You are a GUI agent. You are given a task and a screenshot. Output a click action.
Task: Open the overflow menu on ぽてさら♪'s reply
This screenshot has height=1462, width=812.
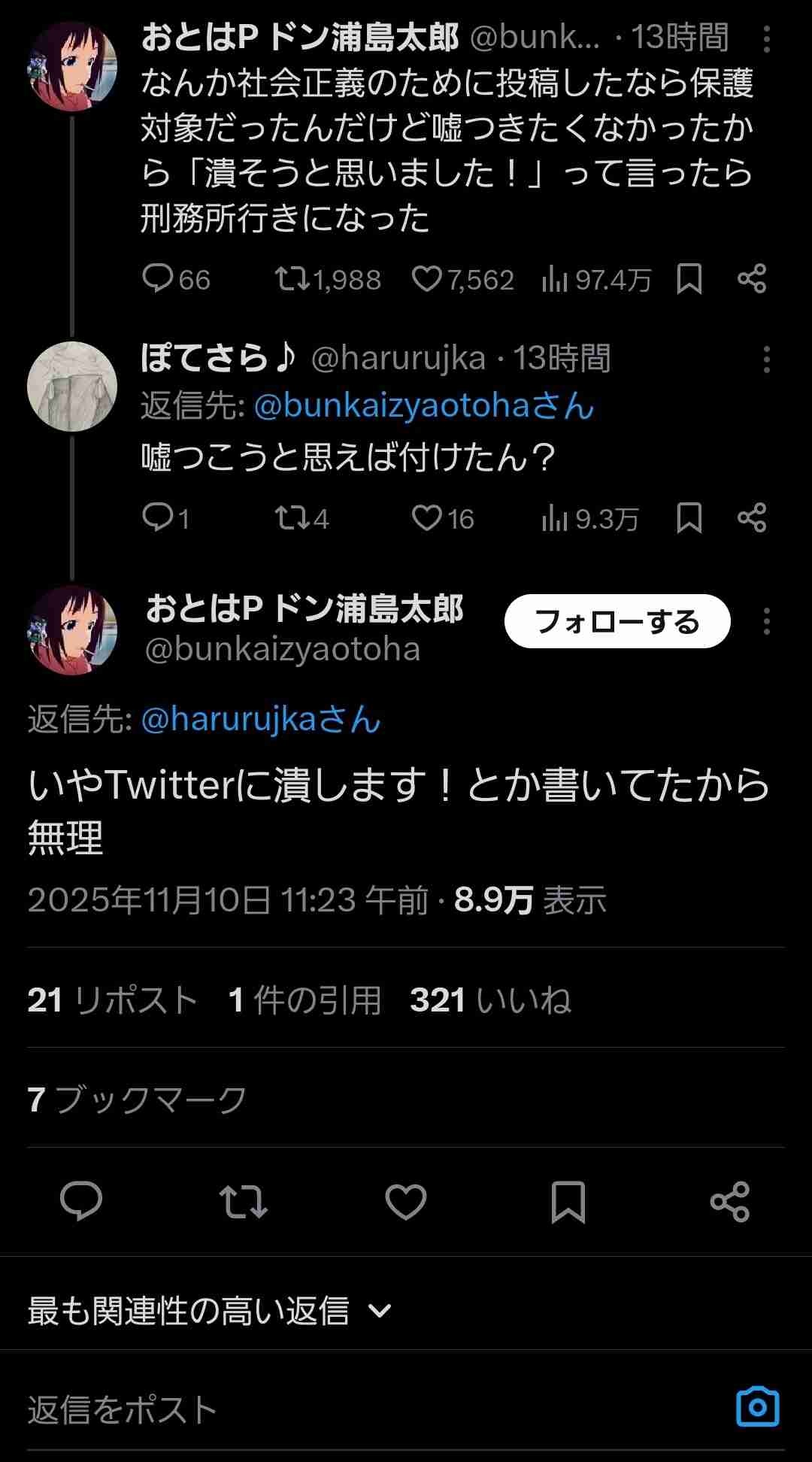coord(766,359)
